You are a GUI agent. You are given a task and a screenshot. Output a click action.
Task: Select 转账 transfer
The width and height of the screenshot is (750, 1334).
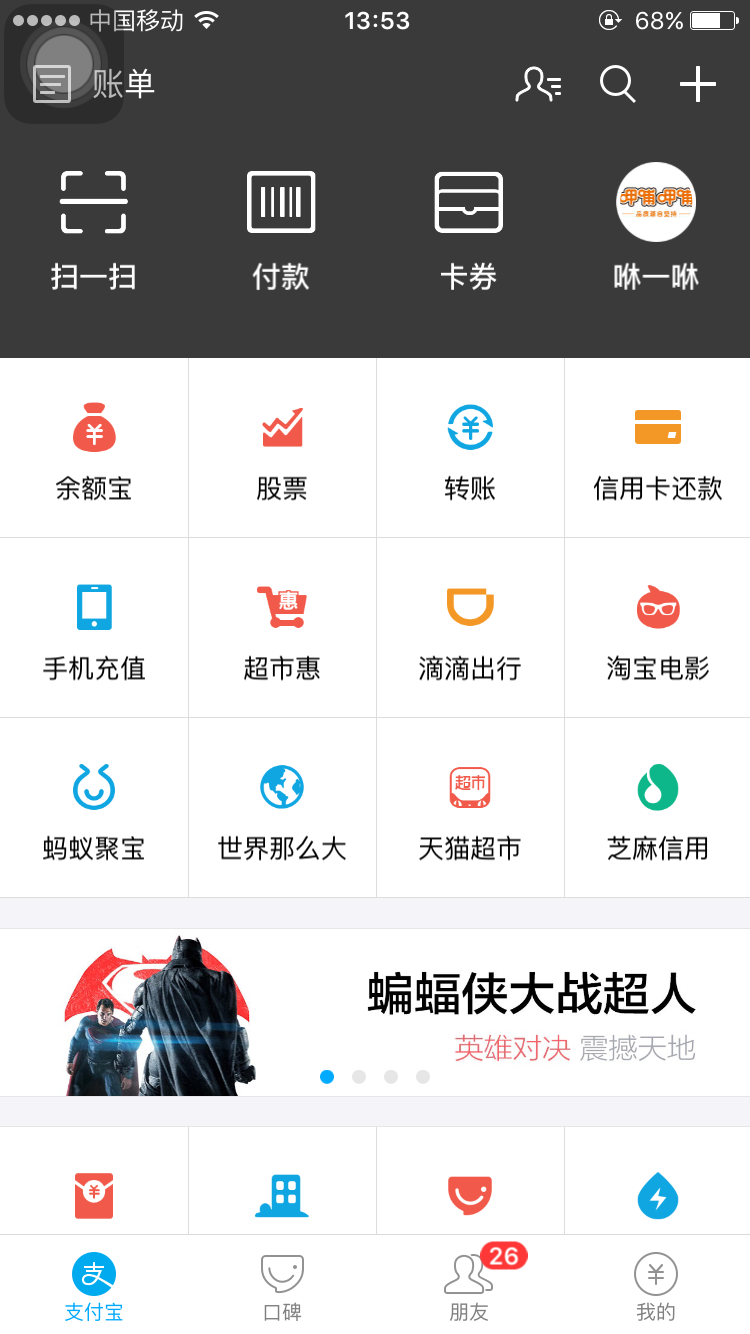[x=470, y=448]
